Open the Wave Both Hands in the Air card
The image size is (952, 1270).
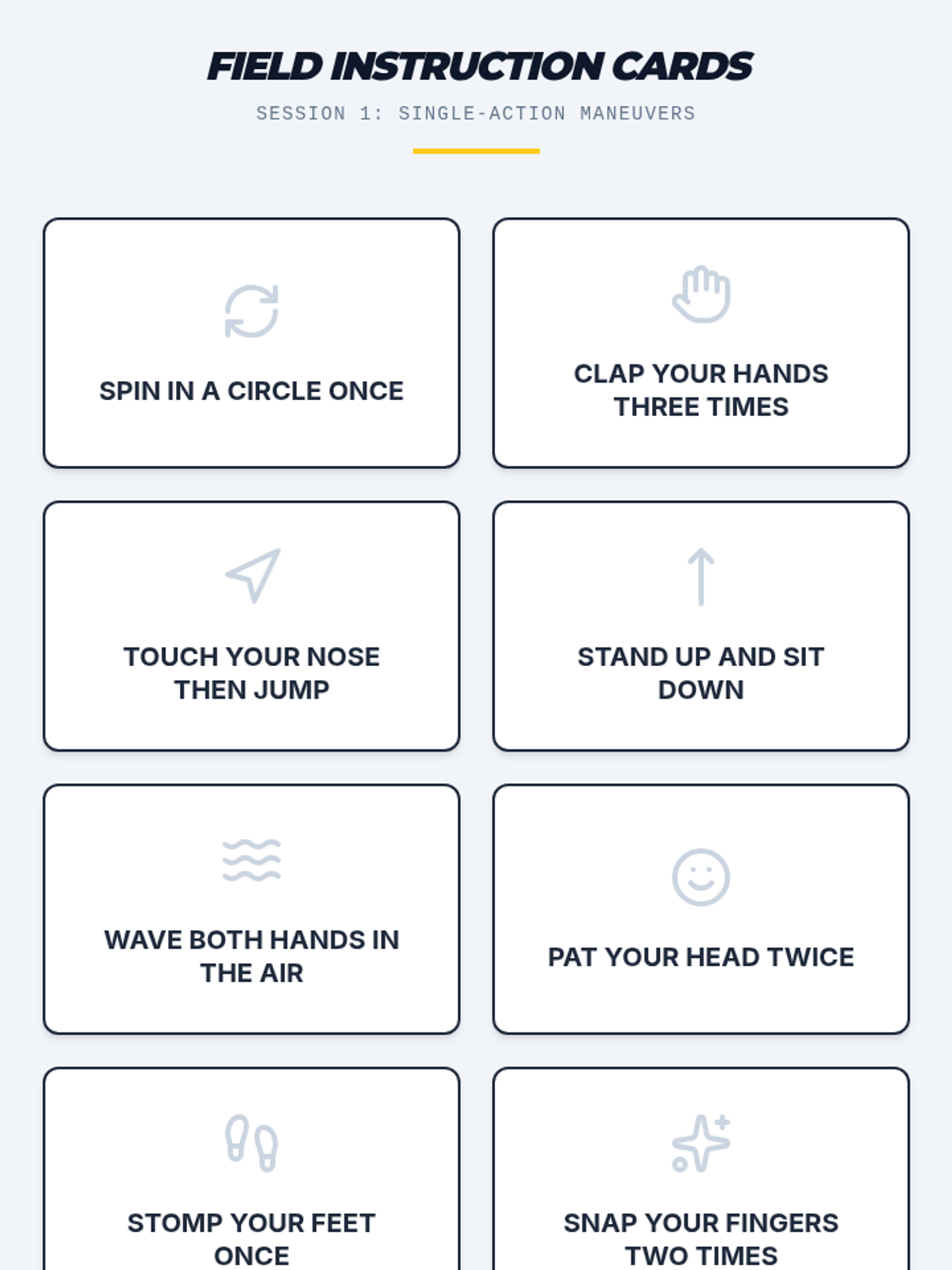coord(251,909)
